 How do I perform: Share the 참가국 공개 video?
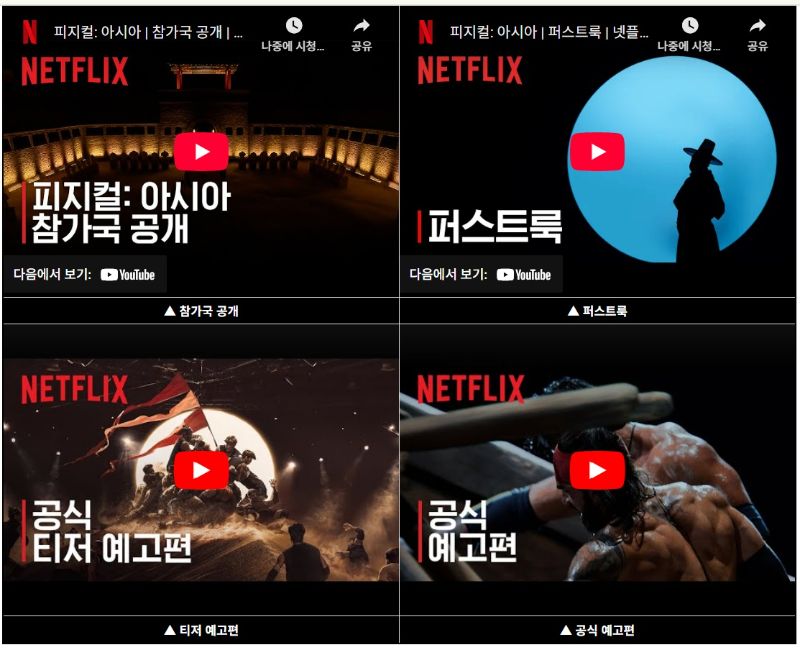(361, 32)
